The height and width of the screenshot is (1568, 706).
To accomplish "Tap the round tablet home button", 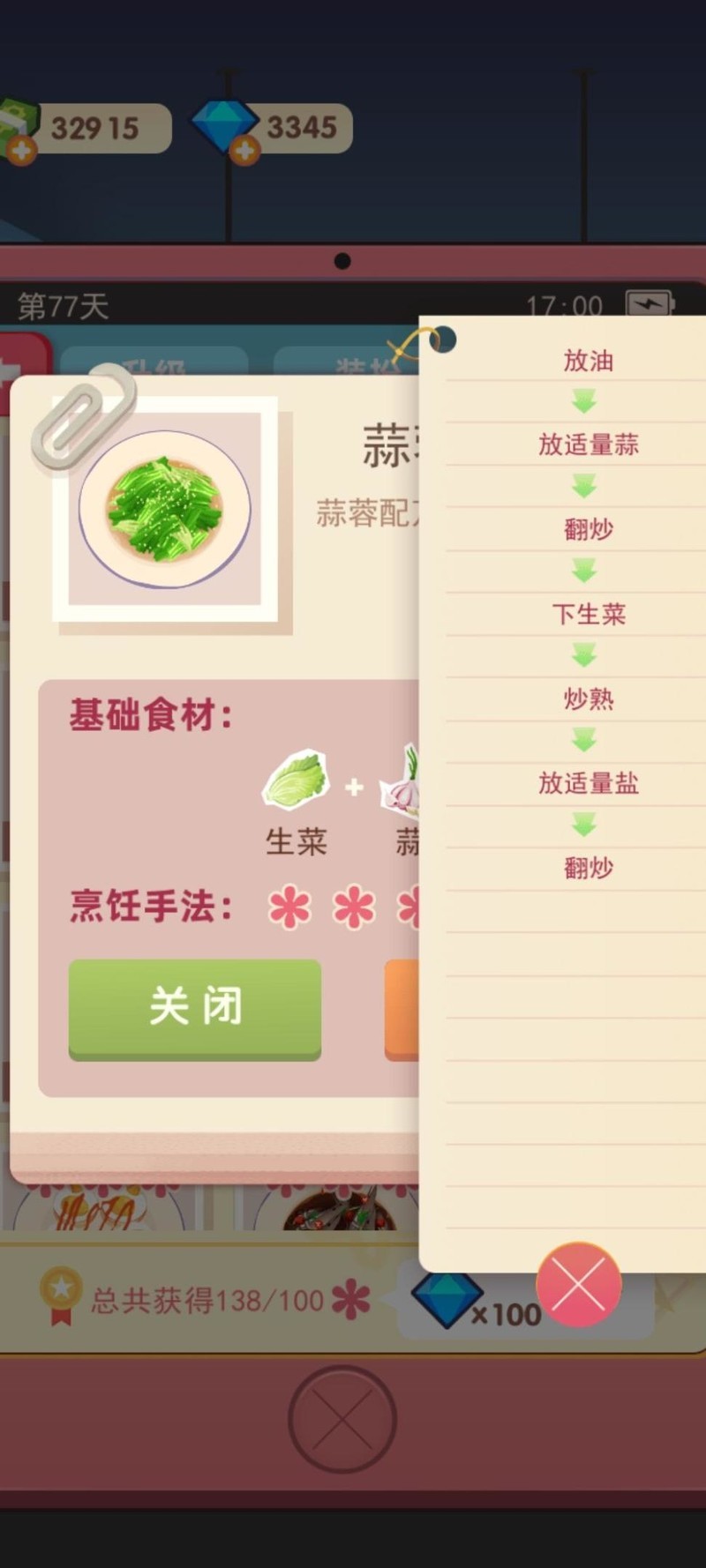I will 342,1419.
